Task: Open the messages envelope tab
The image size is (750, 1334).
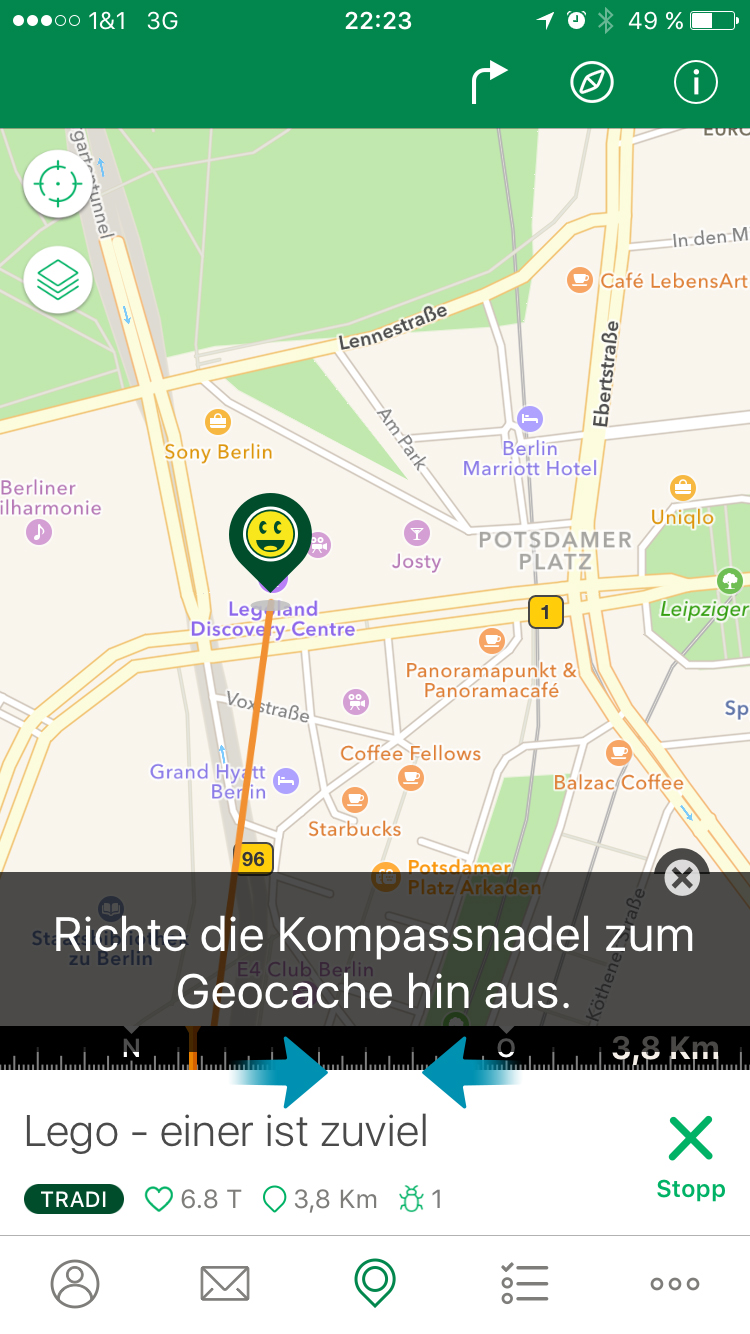Action: point(225,1284)
